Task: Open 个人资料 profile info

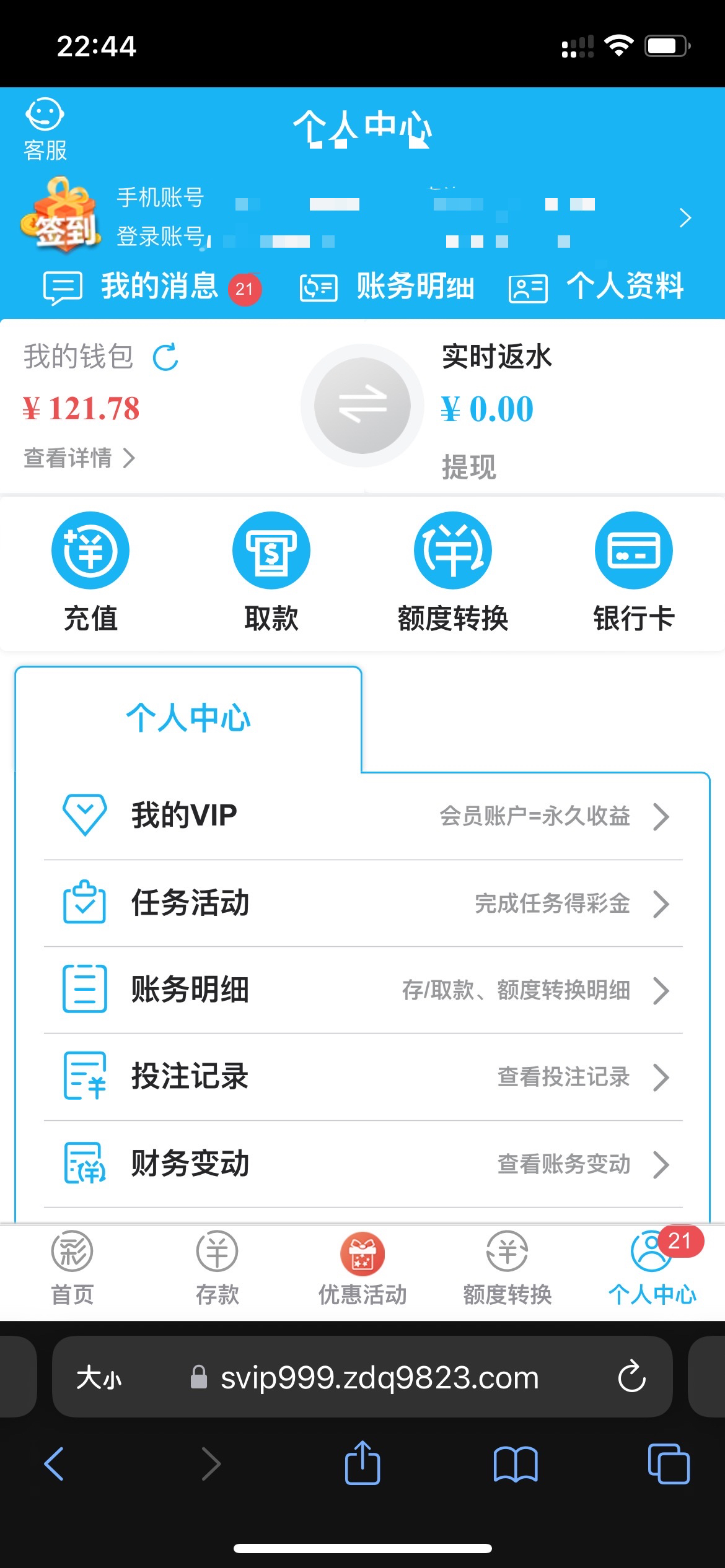Action: pos(596,287)
